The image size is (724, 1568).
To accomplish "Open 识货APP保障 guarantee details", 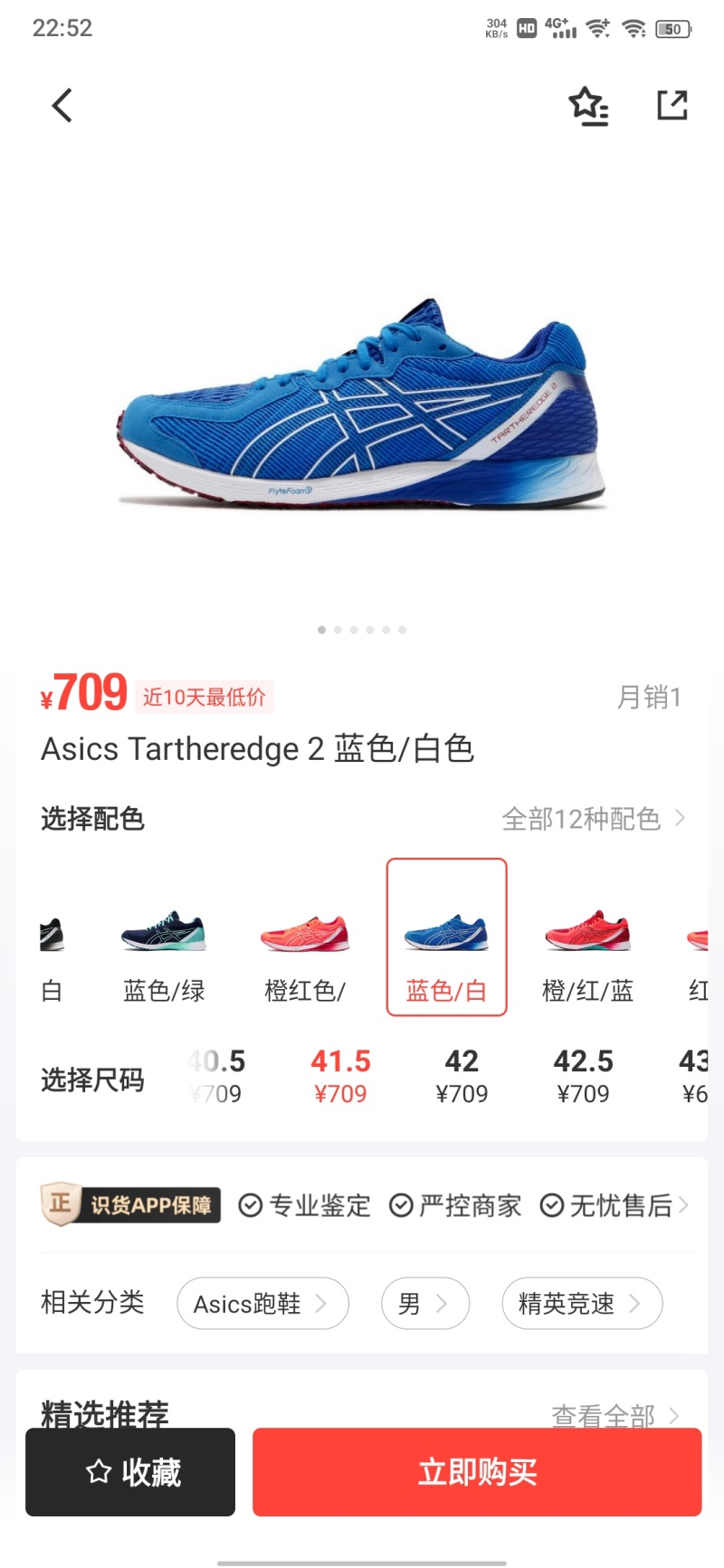I will 362,1205.
